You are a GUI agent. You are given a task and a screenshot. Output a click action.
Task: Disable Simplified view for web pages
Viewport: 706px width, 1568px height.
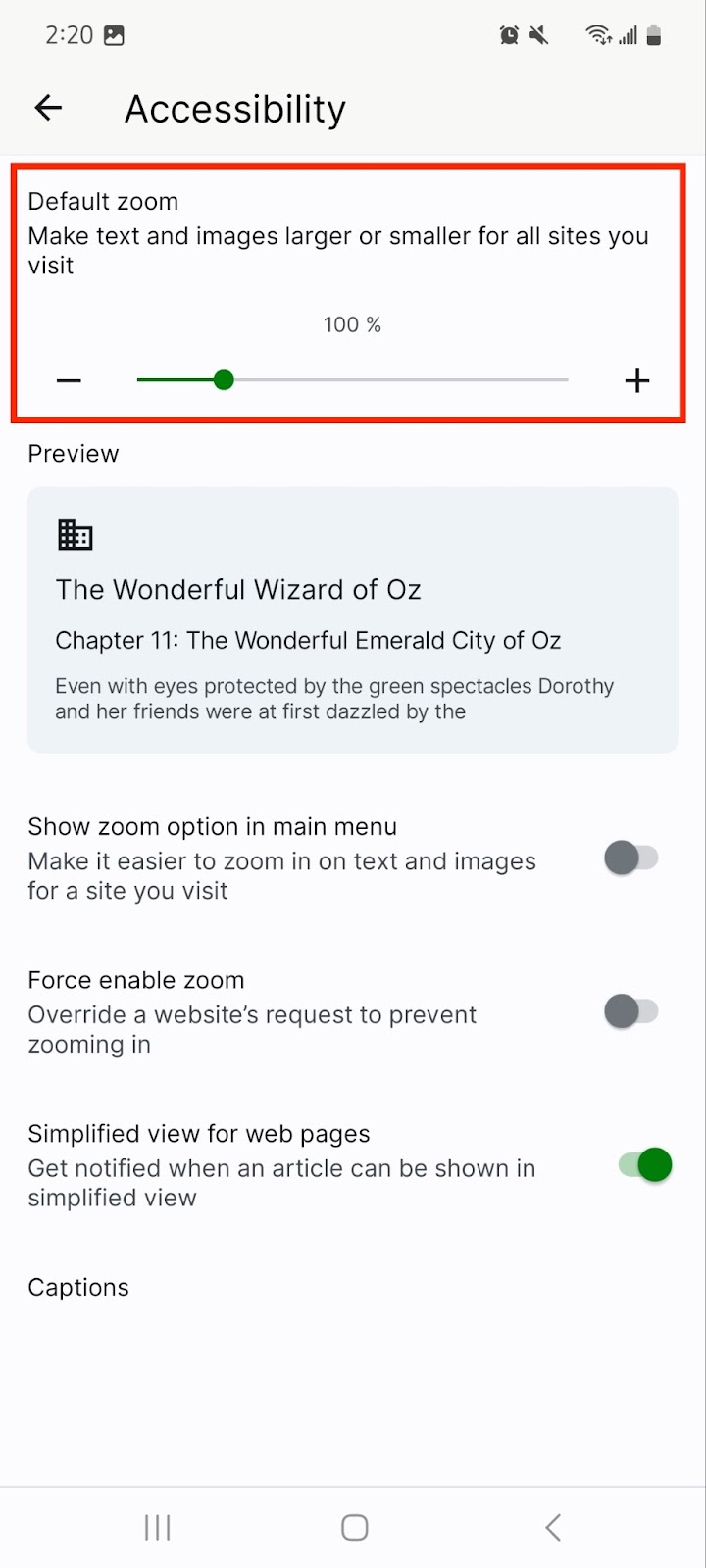coord(645,1165)
